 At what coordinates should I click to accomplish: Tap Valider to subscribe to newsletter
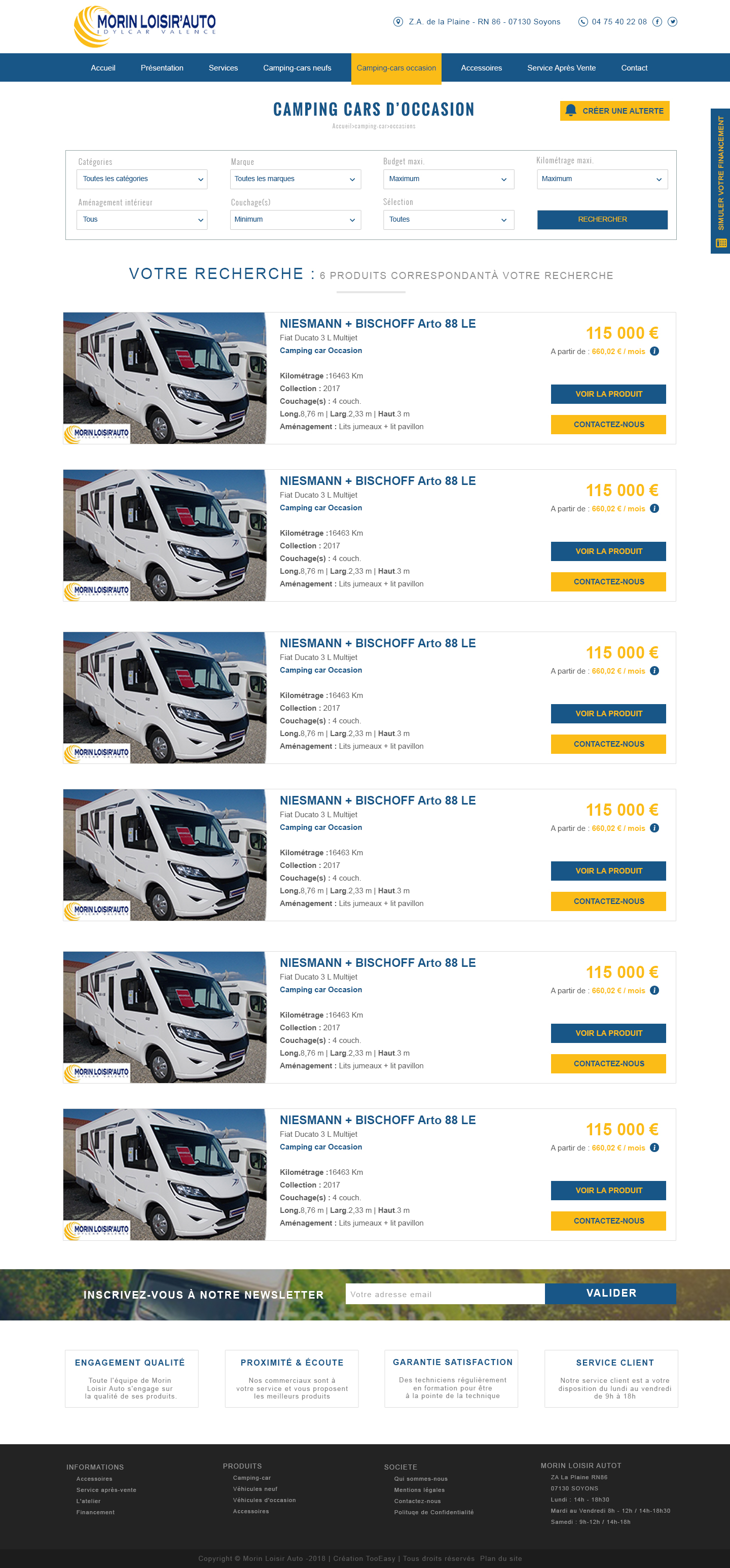click(x=611, y=1294)
